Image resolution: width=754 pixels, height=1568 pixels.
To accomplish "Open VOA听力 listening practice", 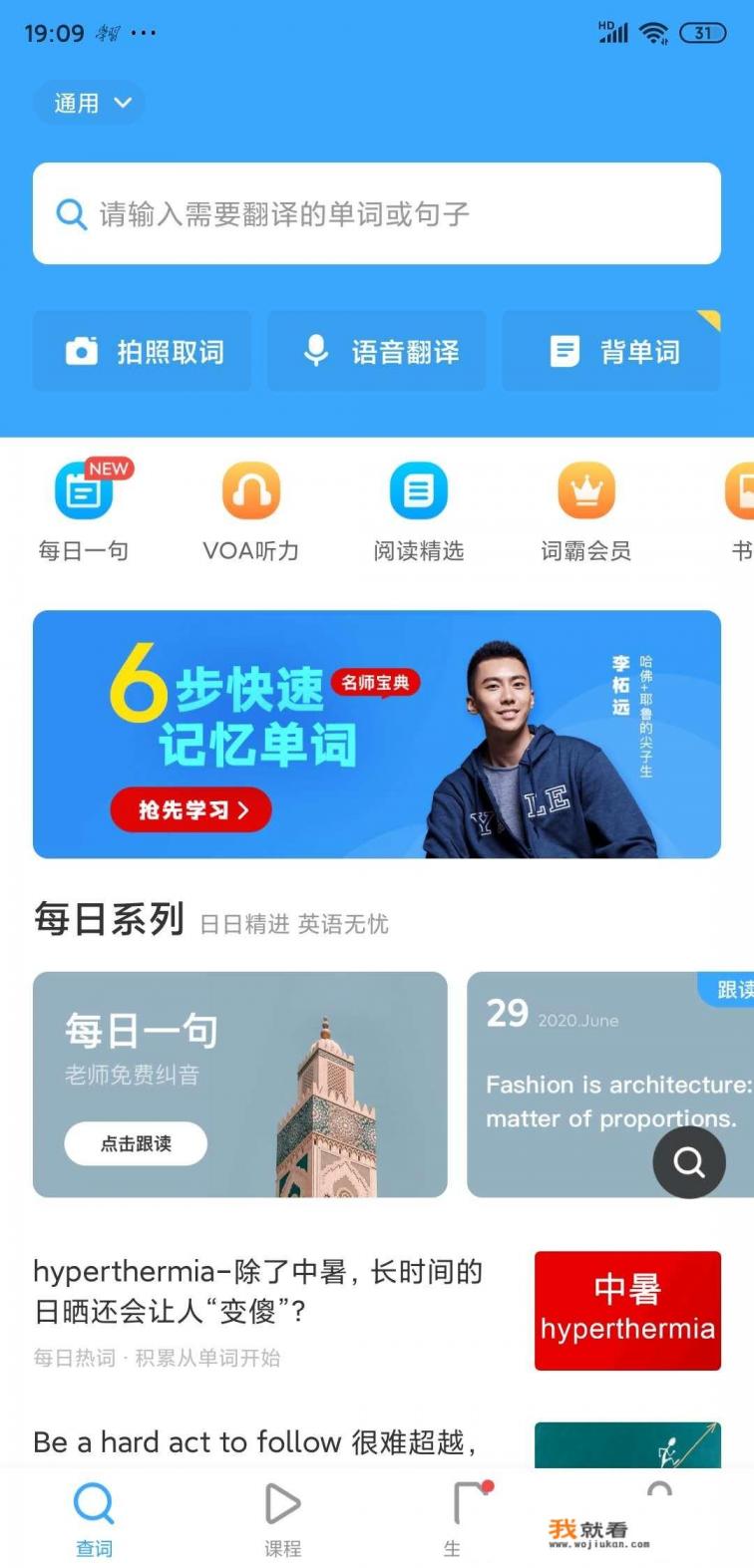I will point(250,507).
